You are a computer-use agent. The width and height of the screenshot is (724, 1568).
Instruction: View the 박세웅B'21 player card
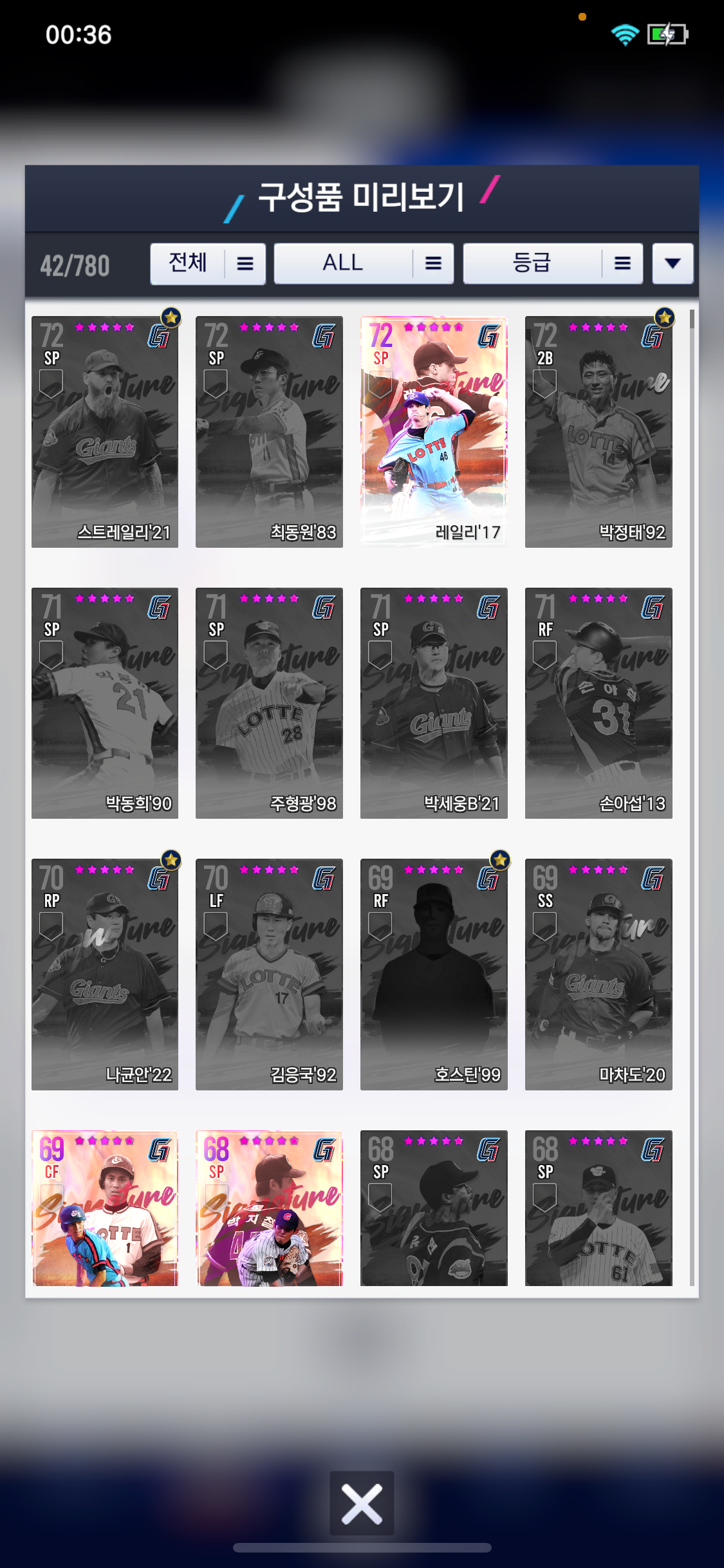(434, 703)
